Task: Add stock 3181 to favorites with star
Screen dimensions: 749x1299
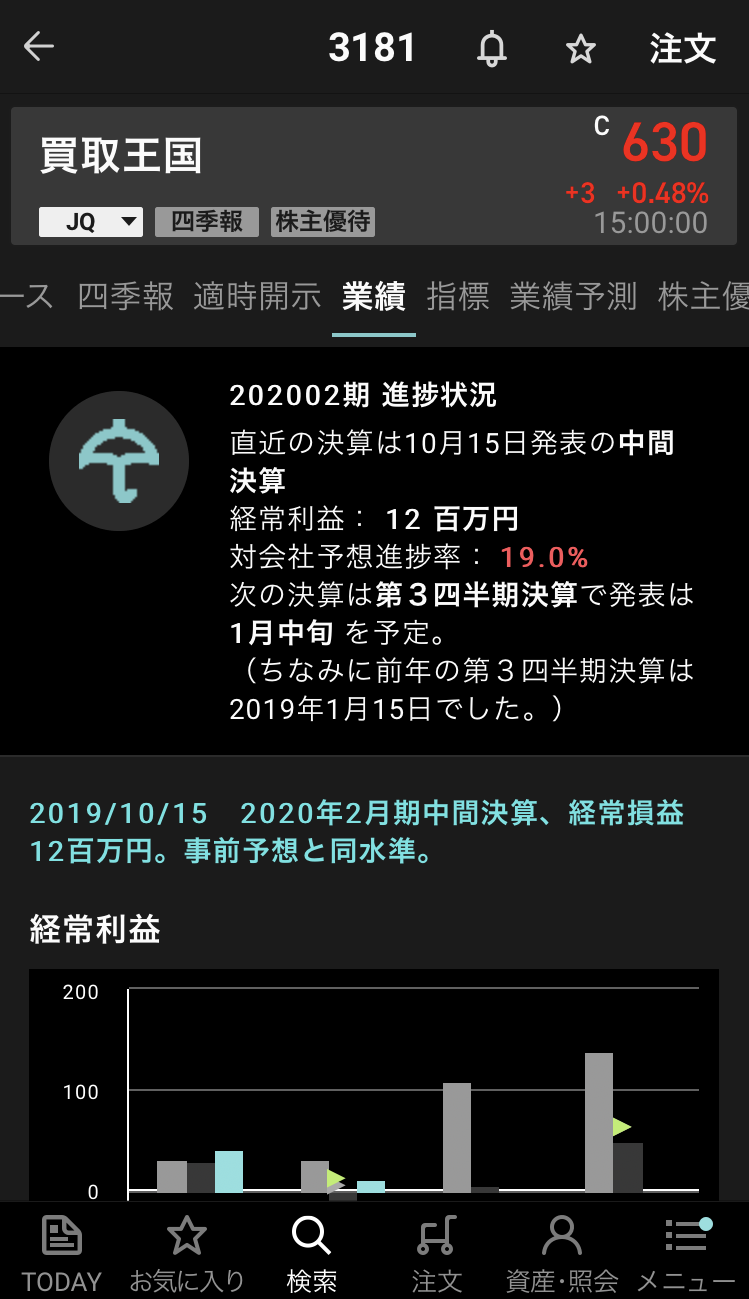Action: pos(581,48)
